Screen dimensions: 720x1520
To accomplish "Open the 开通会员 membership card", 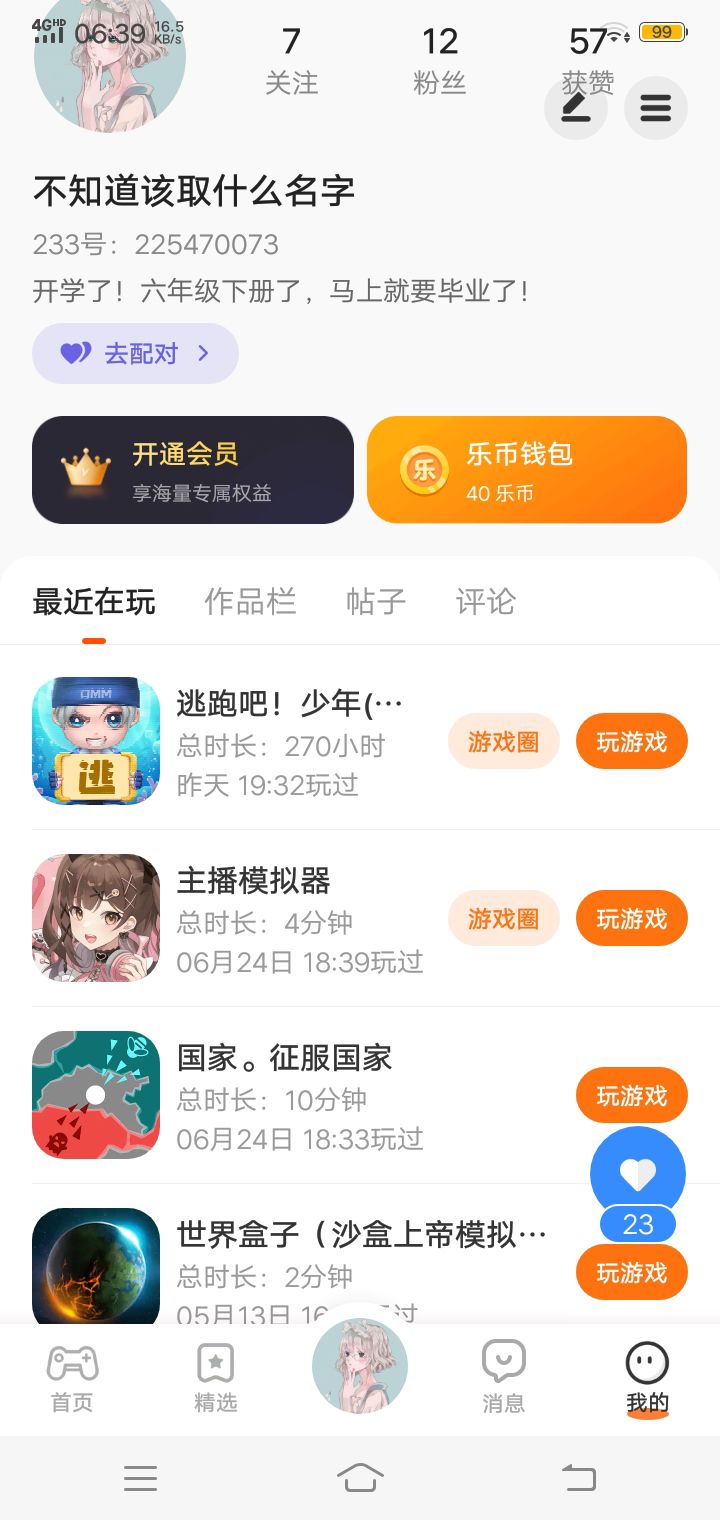I will pyautogui.click(x=193, y=470).
